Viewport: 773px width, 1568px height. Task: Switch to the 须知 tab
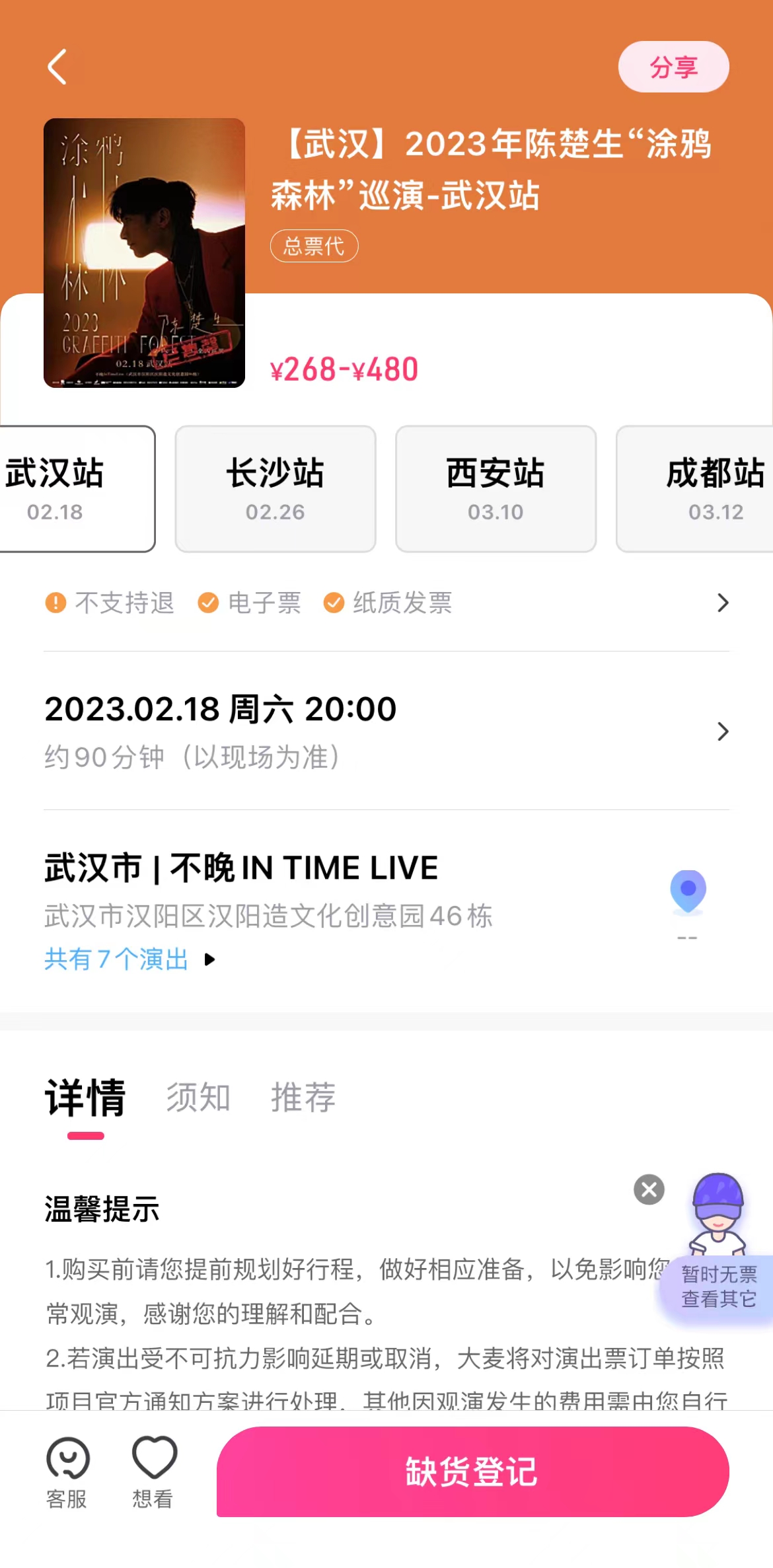point(198,1098)
